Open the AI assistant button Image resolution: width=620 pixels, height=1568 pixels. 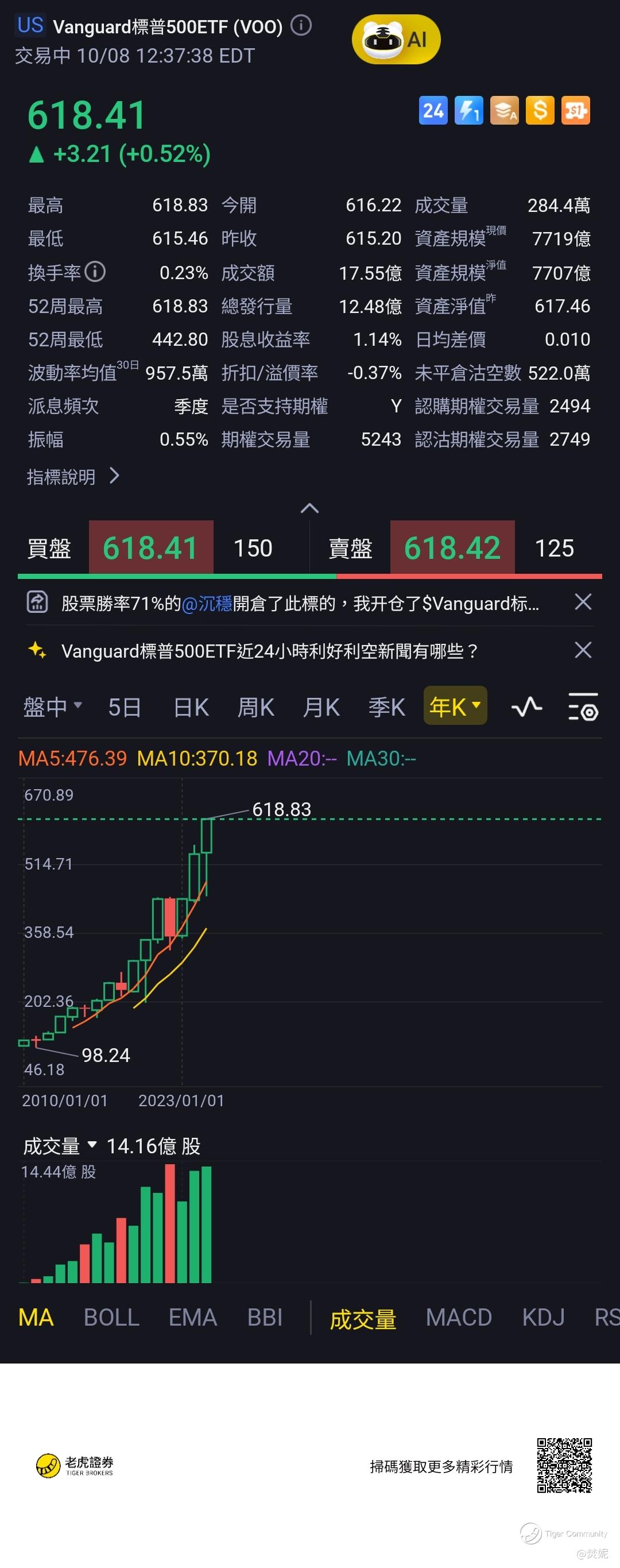396,40
